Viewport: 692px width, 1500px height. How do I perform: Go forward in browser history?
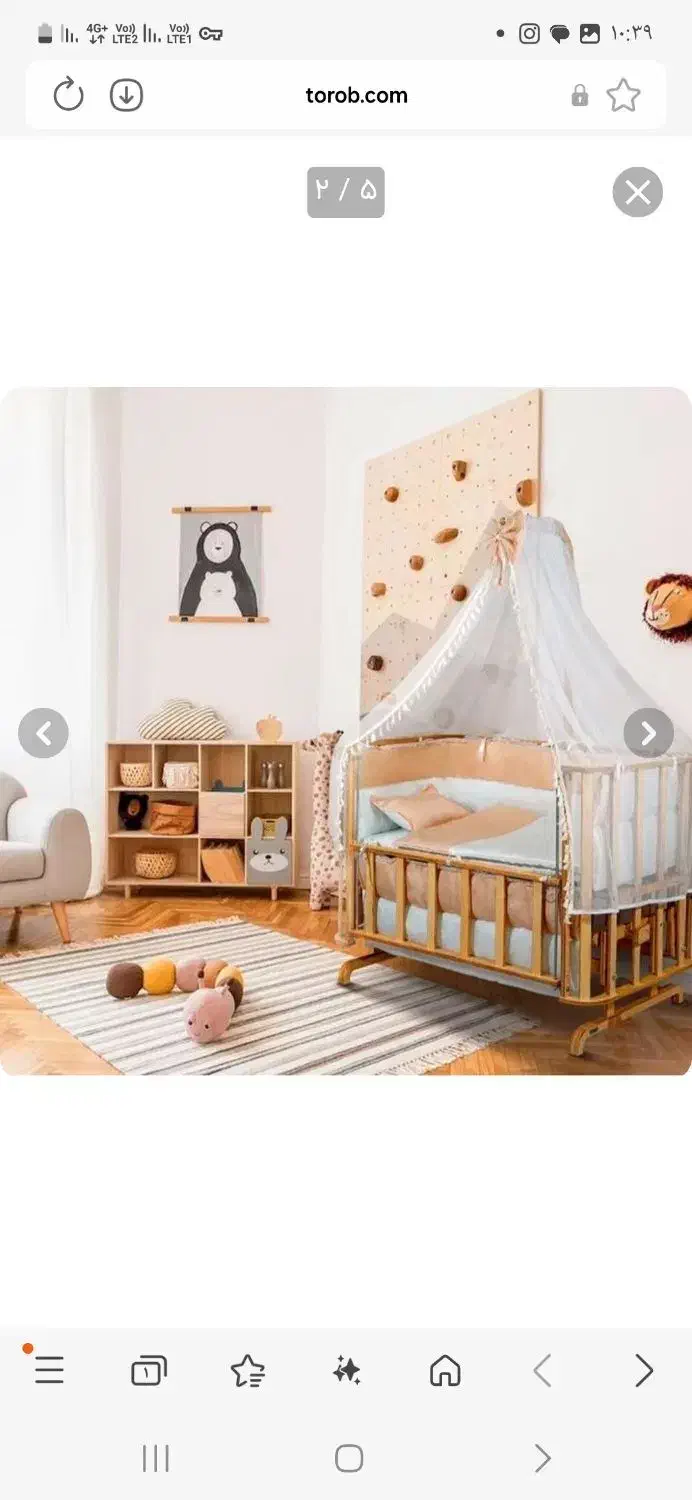(x=644, y=1370)
